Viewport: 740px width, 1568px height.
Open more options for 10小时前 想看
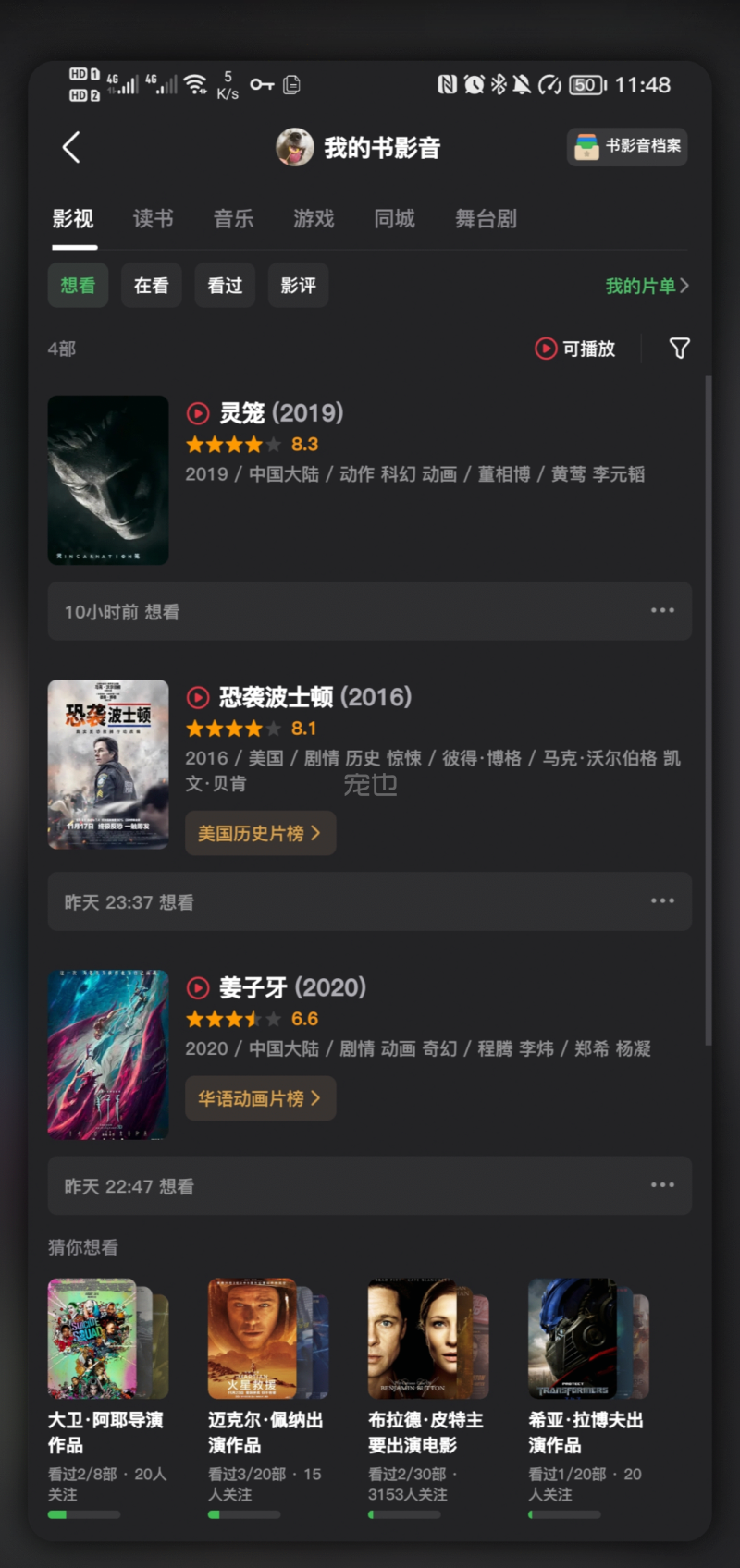pyautogui.click(x=662, y=610)
